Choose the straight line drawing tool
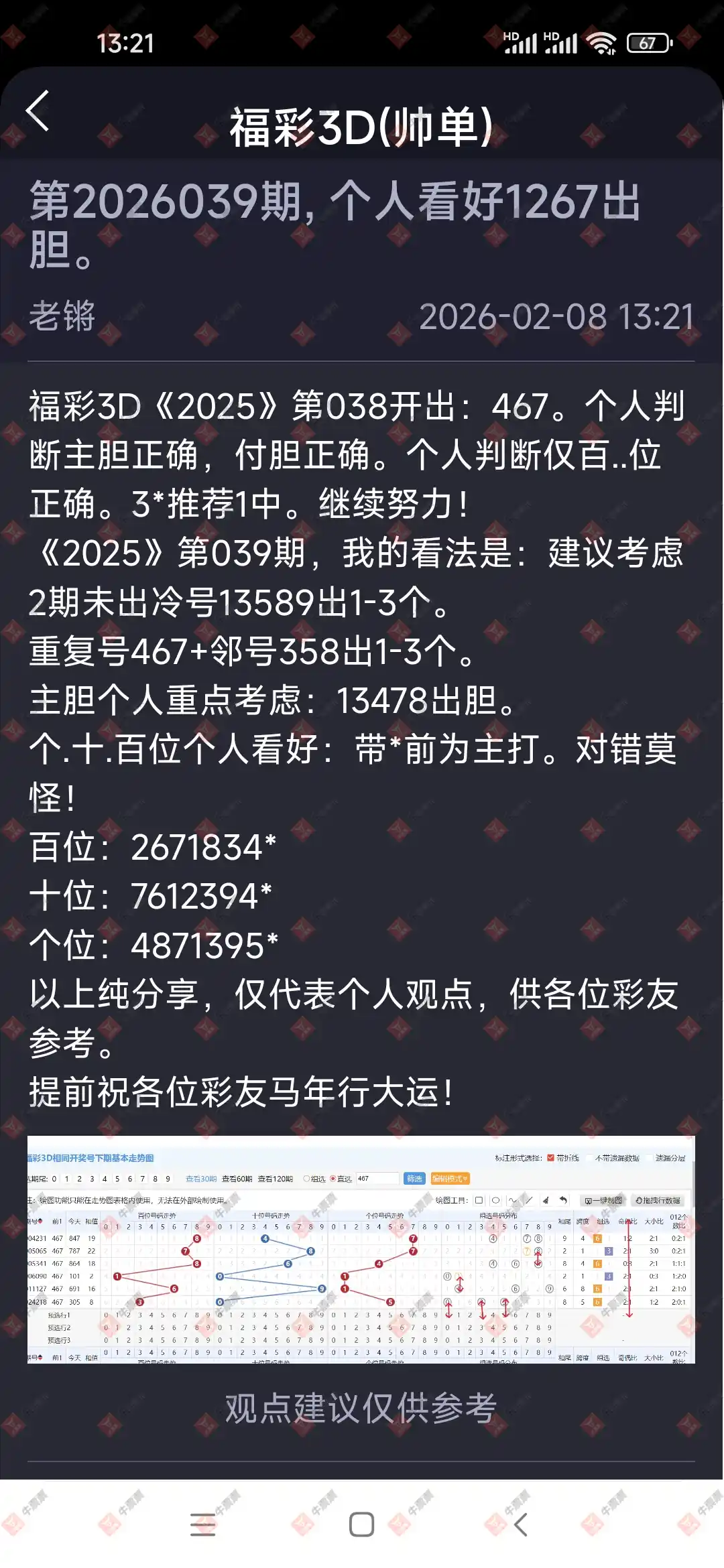724x1568 pixels. tap(529, 1201)
